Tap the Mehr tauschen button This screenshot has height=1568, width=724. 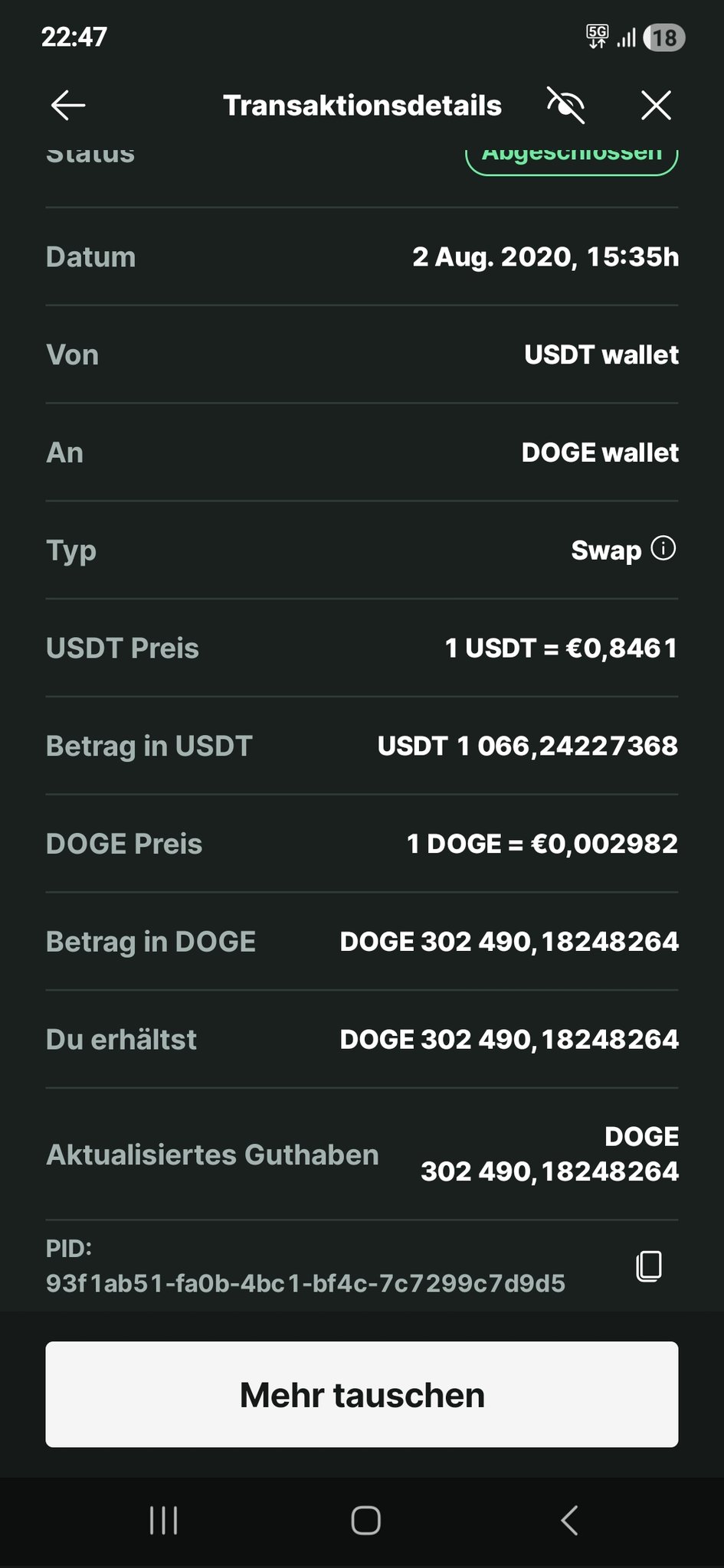coord(362,1394)
